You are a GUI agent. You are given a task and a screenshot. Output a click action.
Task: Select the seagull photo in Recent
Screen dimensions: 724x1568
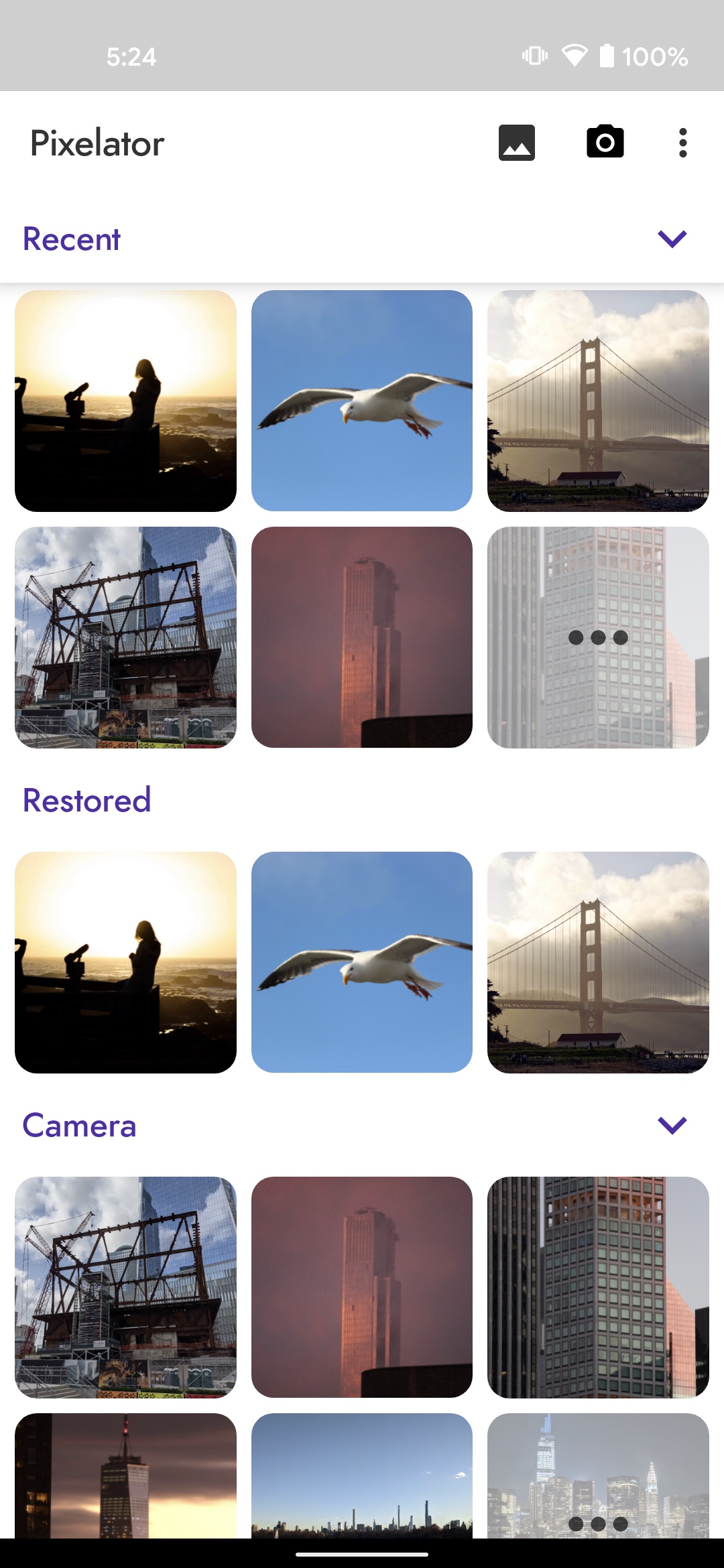pyautogui.click(x=362, y=401)
